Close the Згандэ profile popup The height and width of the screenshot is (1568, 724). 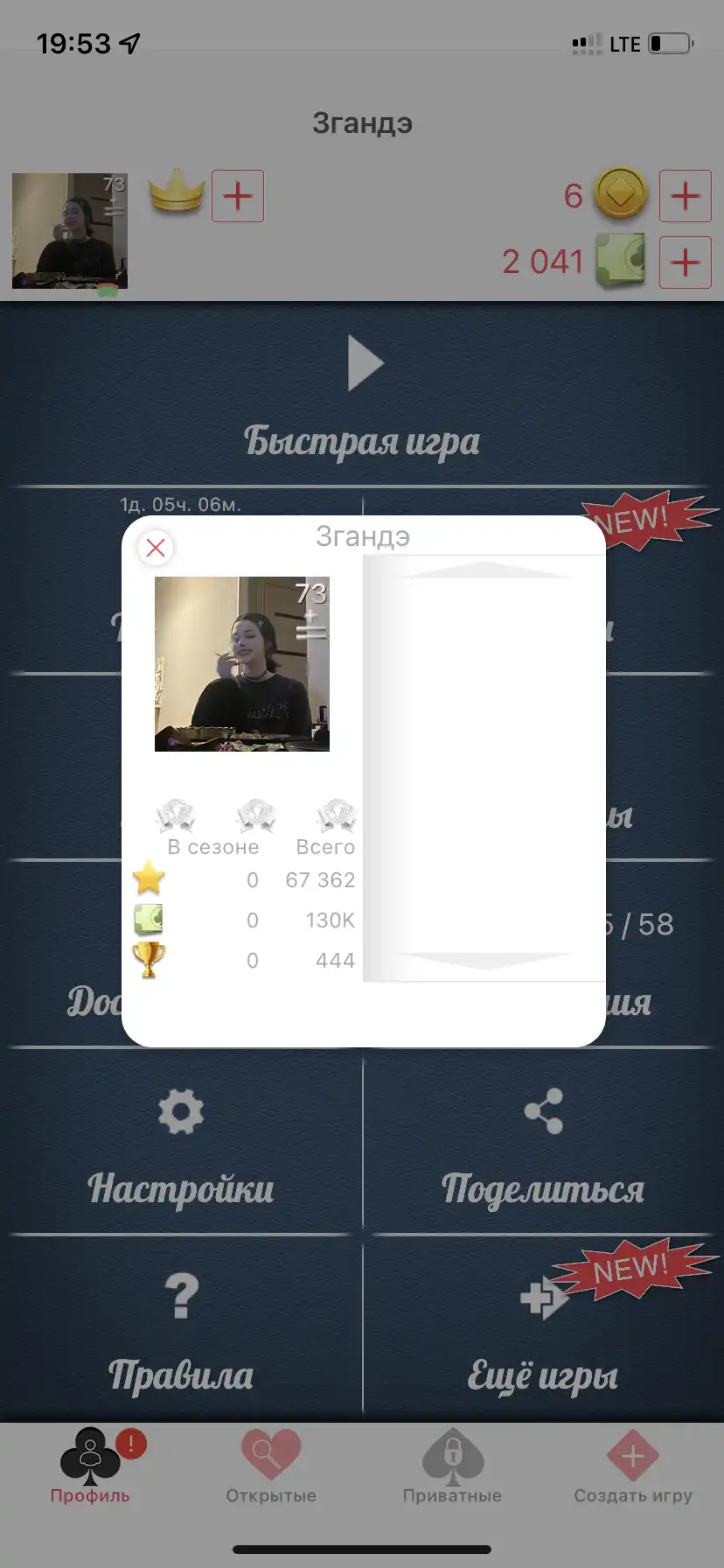coord(156,549)
